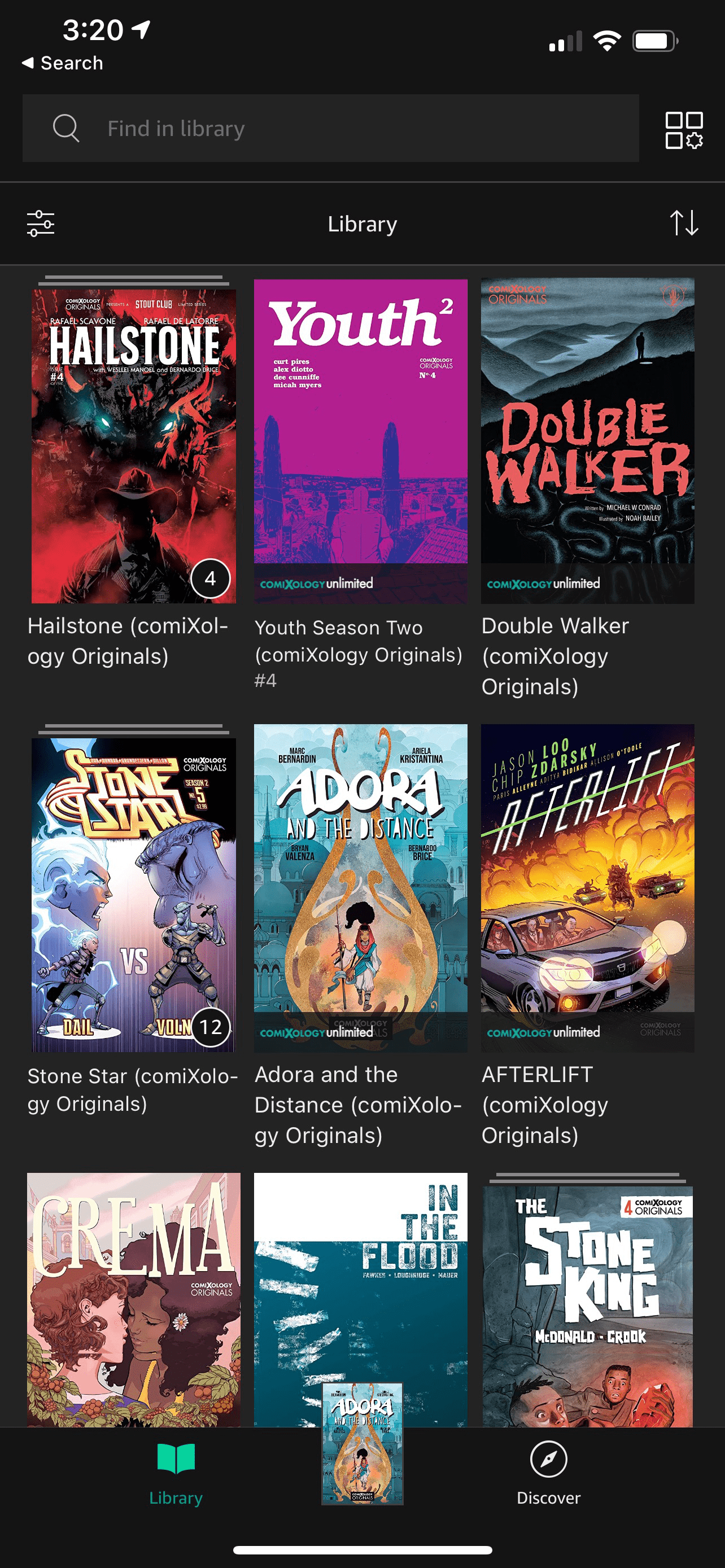This screenshot has width=725, height=1568.
Task: Open the AFTERLIFT comic
Action: (x=587, y=887)
